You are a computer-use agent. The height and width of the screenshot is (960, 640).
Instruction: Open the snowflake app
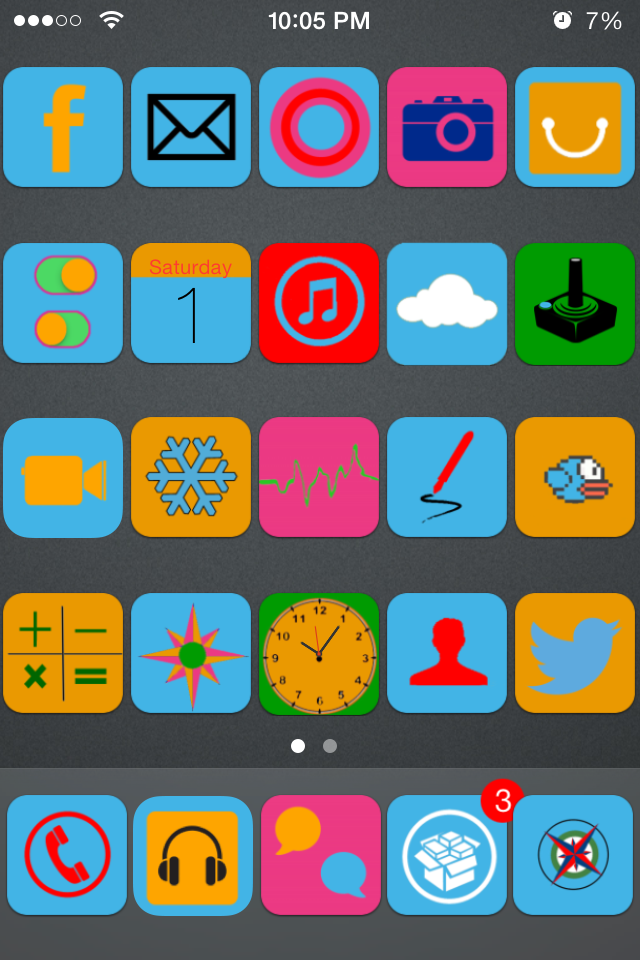(191, 478)
